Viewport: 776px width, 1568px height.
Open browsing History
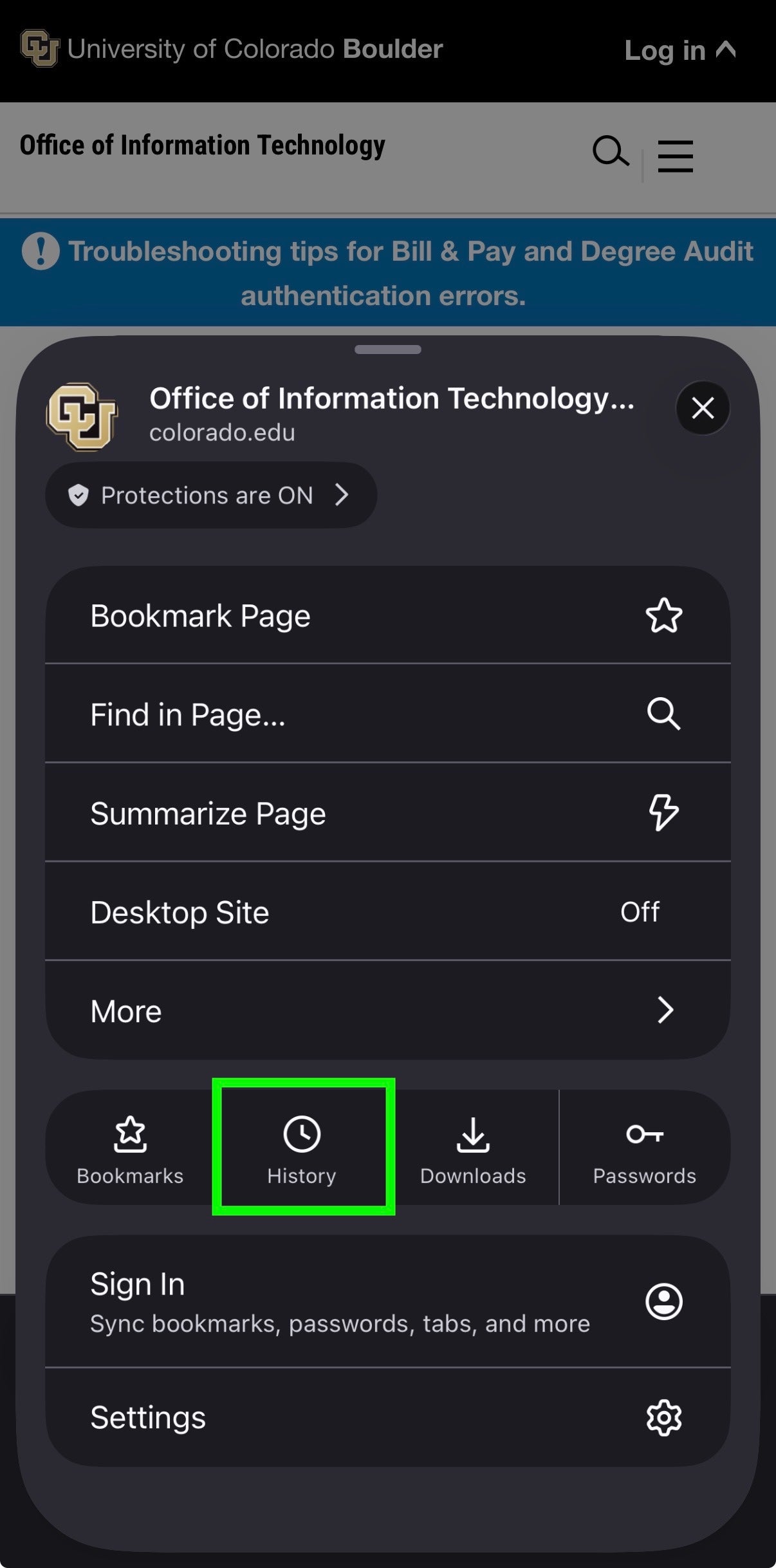click(302, 1148)
